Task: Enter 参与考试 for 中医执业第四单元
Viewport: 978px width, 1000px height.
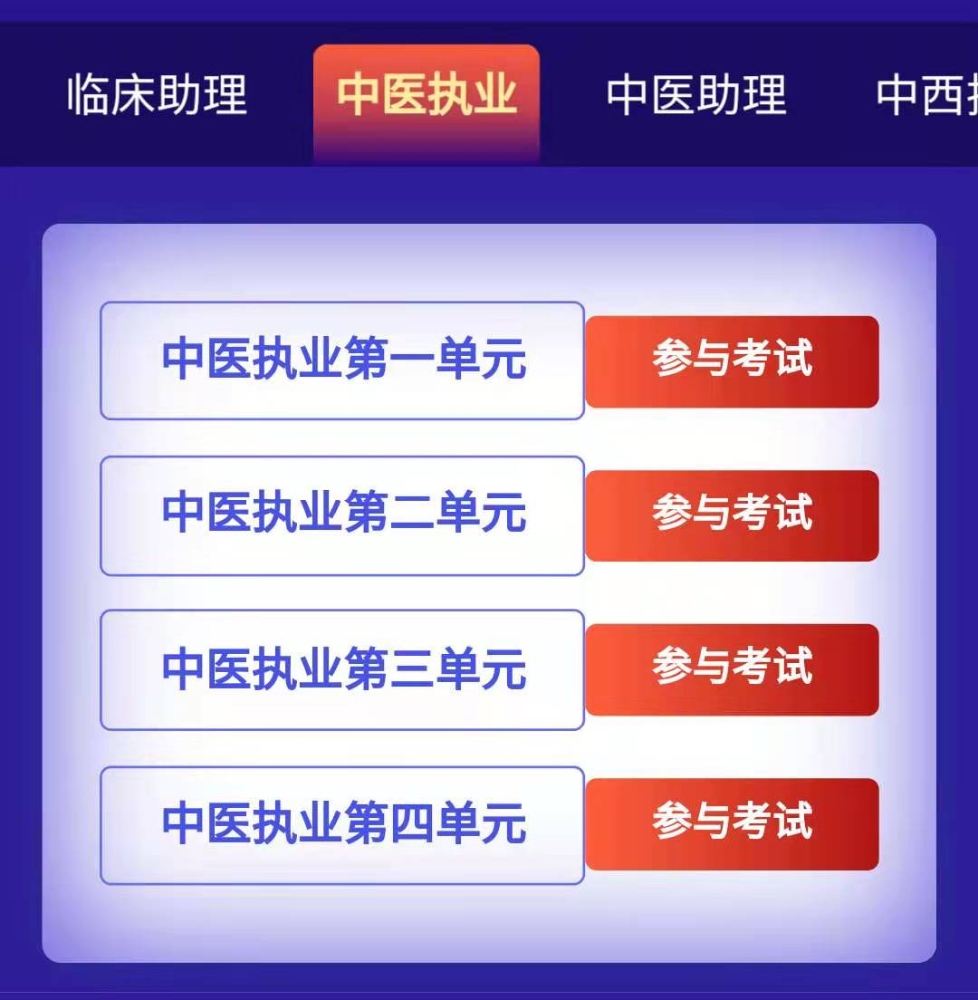Action: tap(732, 824)
